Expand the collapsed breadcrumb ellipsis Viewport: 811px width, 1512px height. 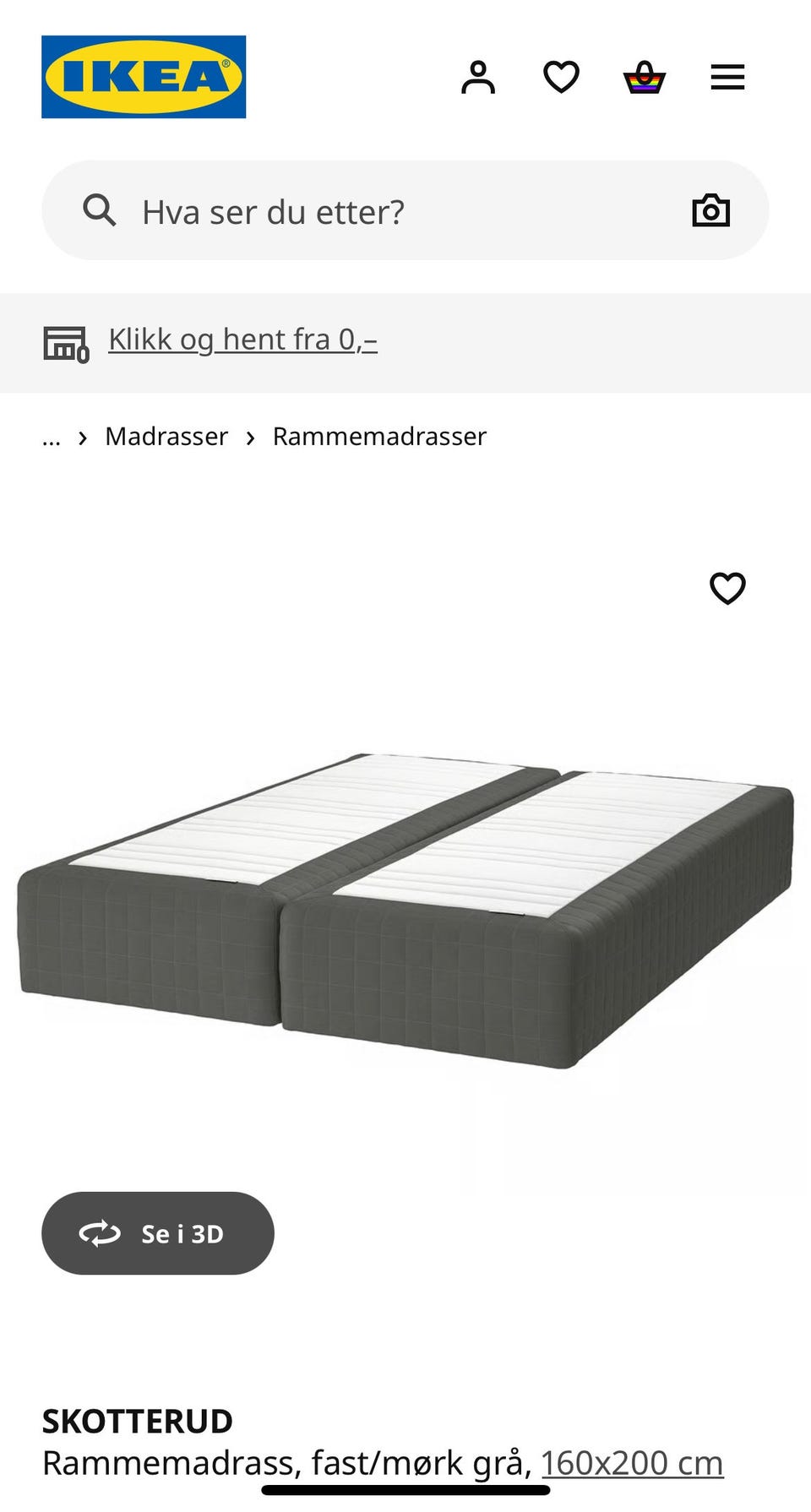[52, 437]
